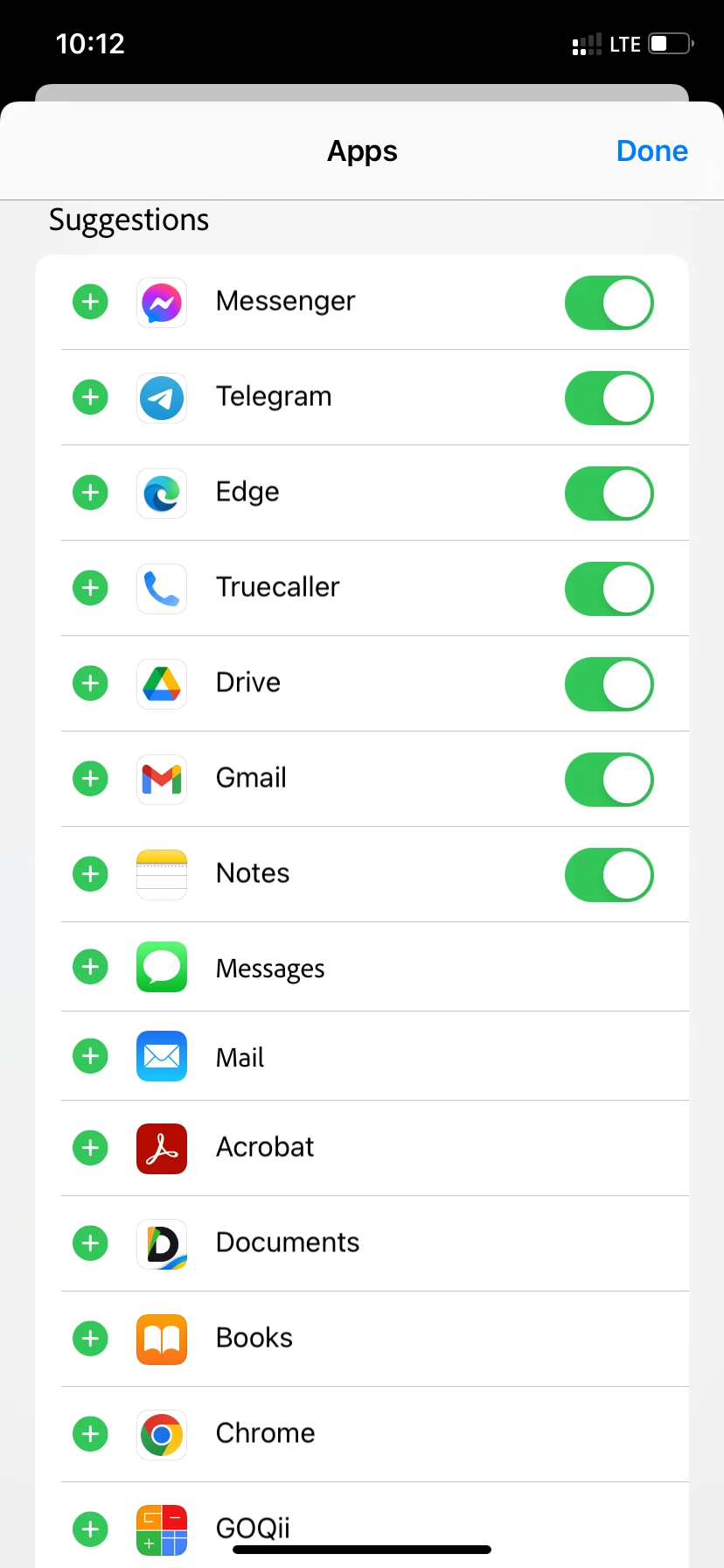
Task: Add Messenger to favorites with plus icon
Action: click(x=90, y=302)
